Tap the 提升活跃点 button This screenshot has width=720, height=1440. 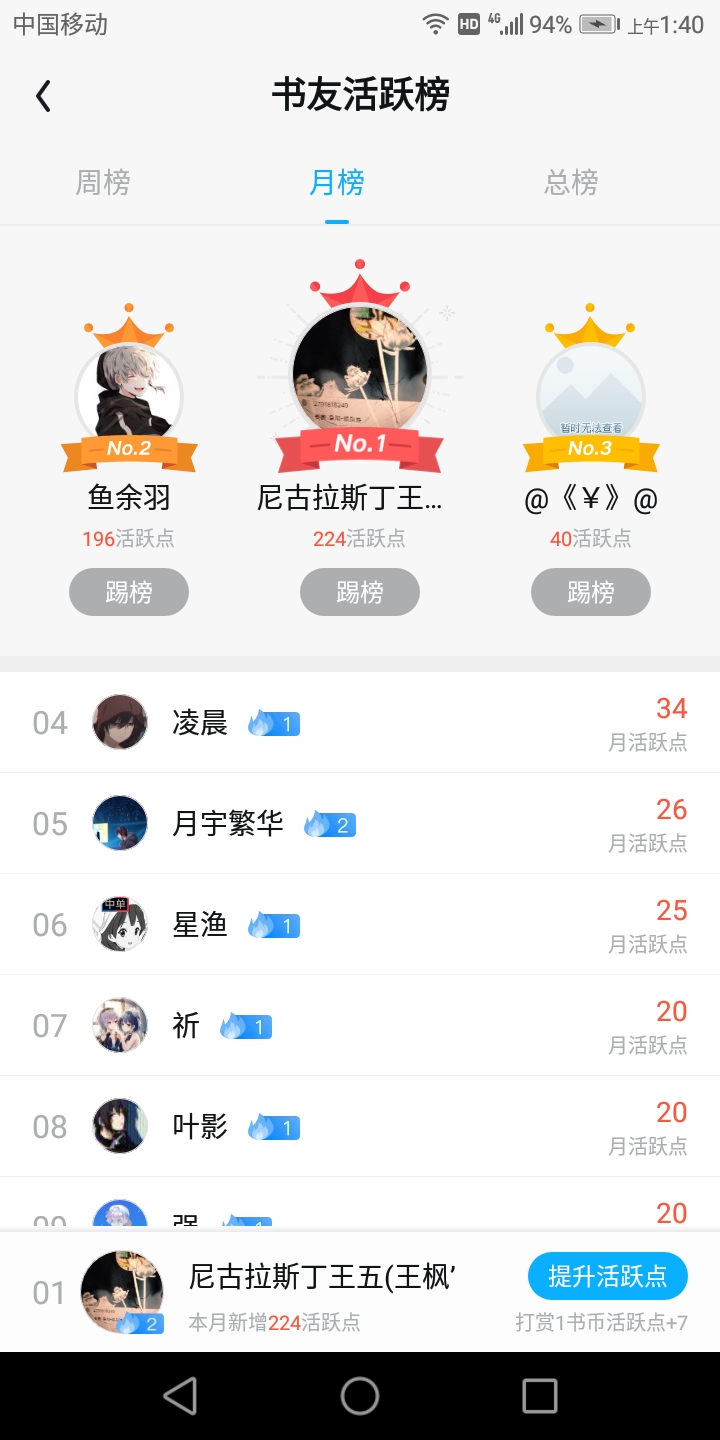pos(608,1276)
